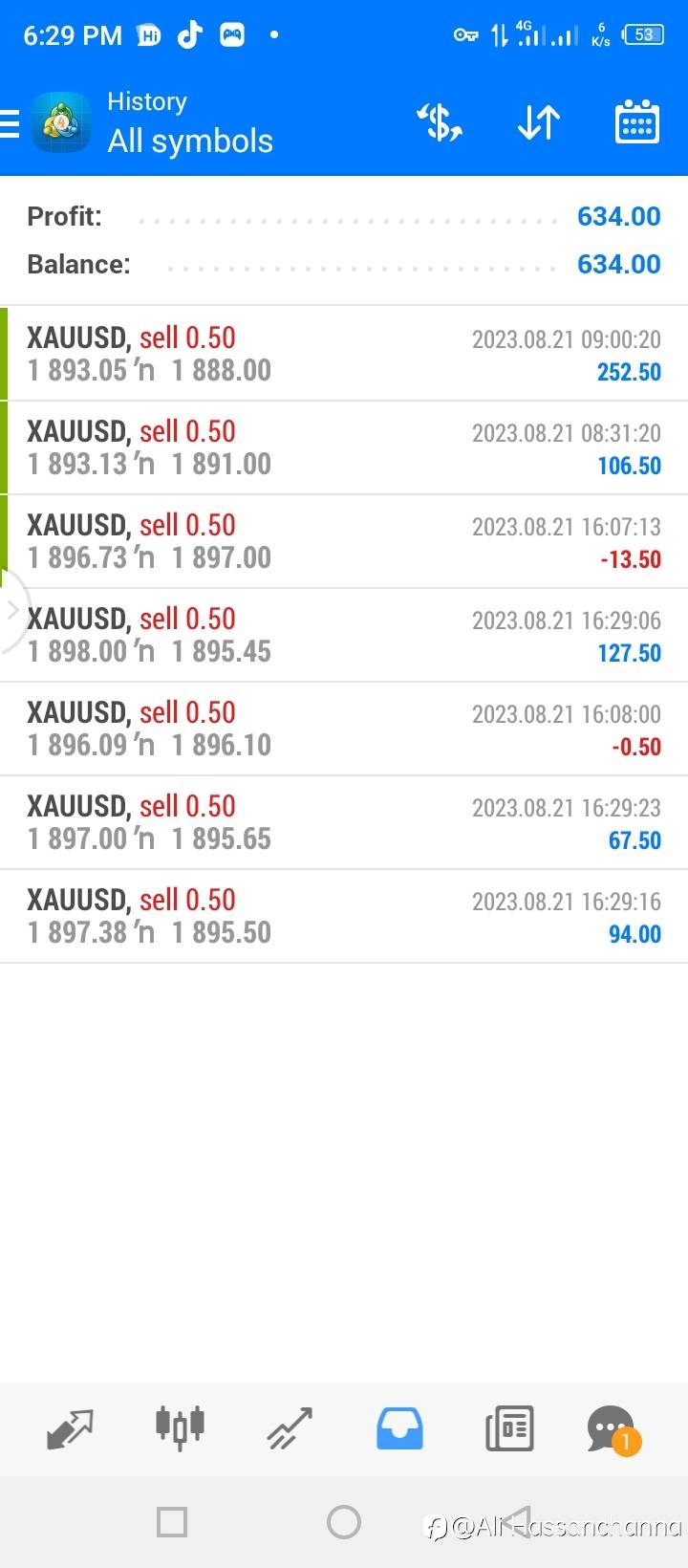Open the calendar date range picker

point(636,123)
